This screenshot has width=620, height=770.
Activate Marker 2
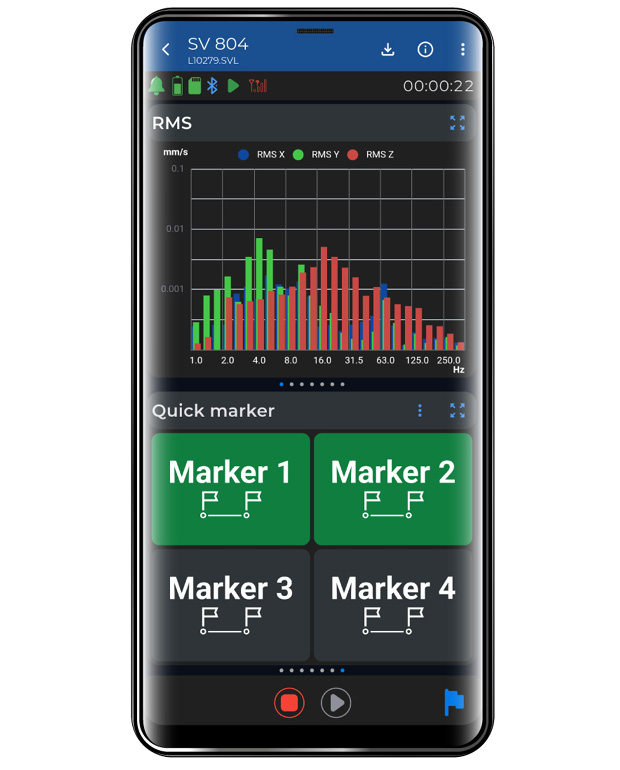tap(392, 489)
